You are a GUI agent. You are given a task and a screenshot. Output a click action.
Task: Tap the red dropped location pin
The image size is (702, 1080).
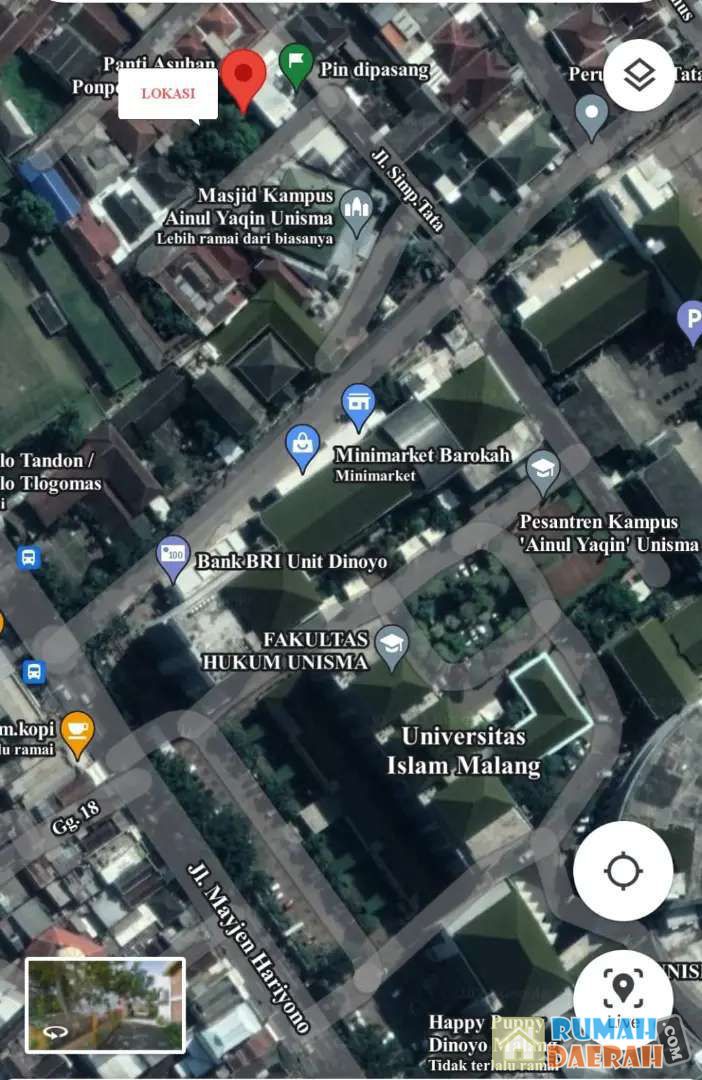(243, 78)
